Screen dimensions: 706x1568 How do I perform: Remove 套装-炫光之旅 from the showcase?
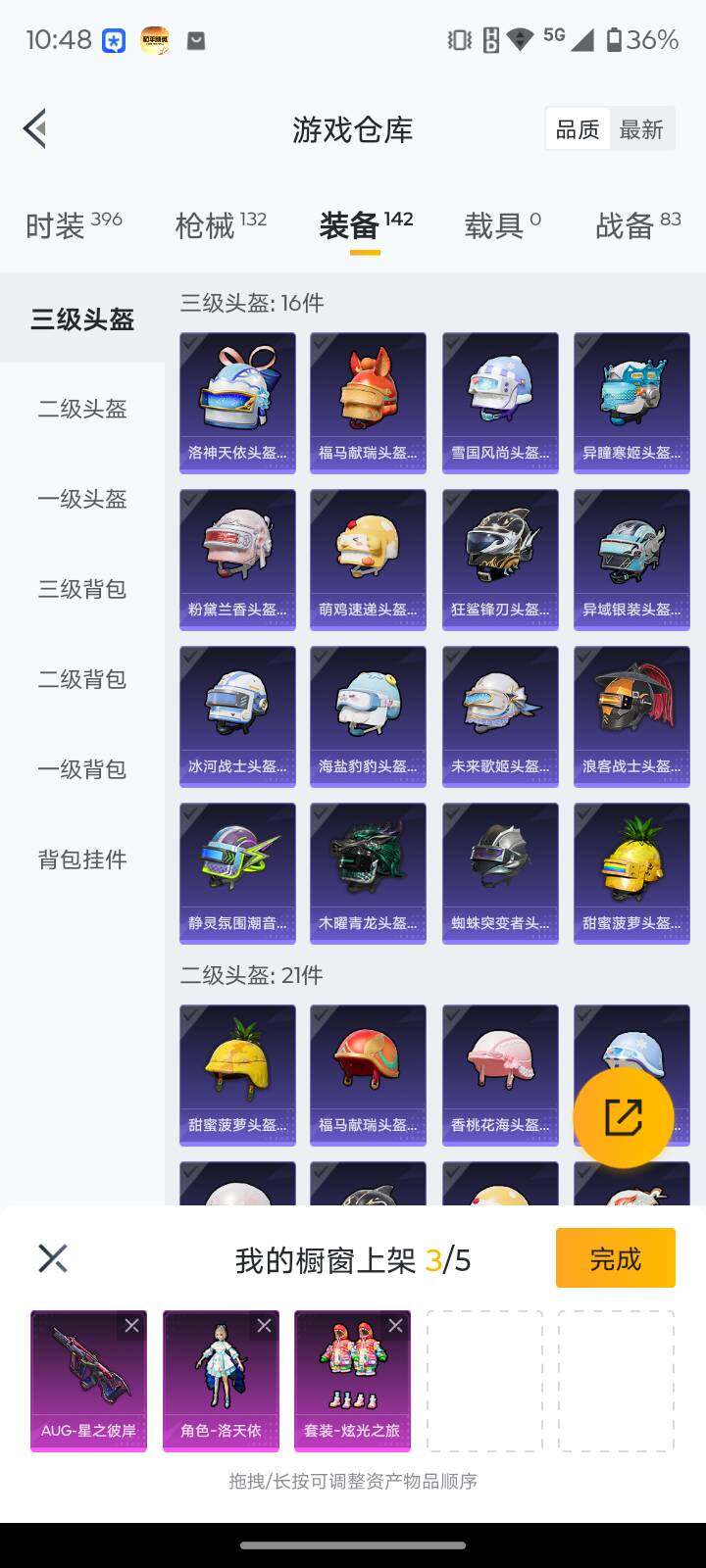pyautogui.click(x=396, y=1325)
